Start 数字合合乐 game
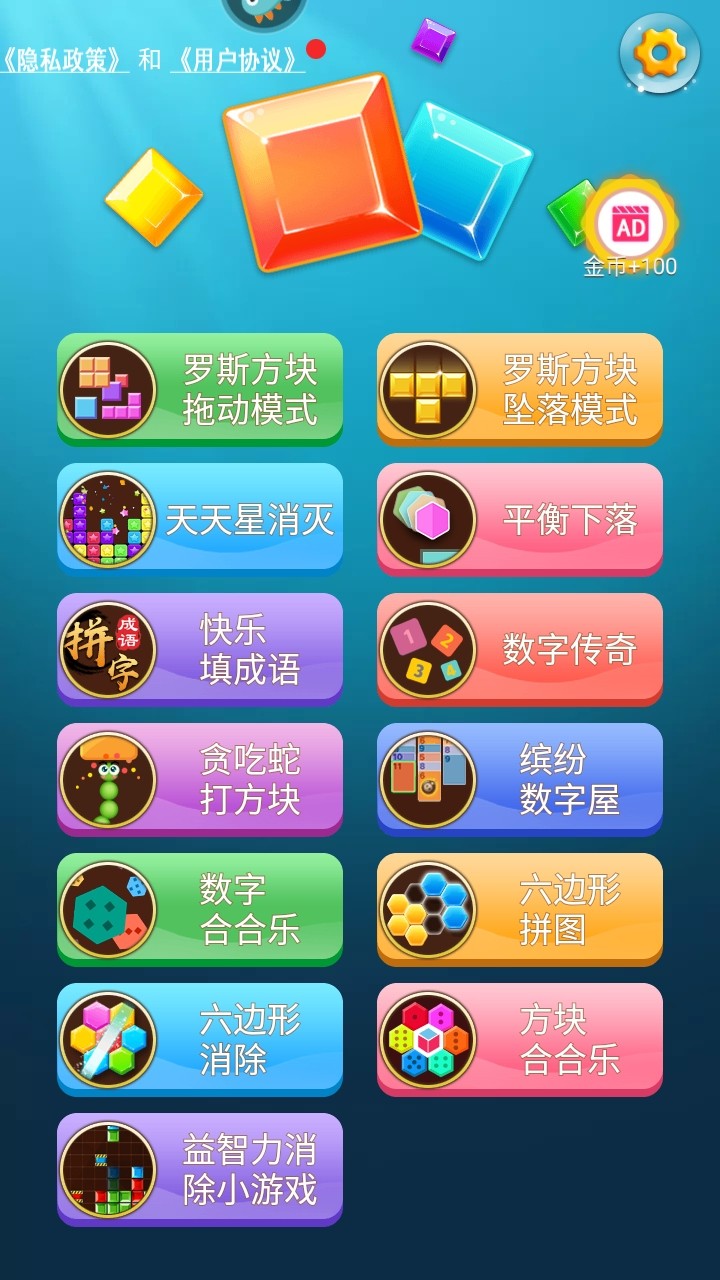The height and width of the screenshot is (1280, 720). [x=200, y=909]
